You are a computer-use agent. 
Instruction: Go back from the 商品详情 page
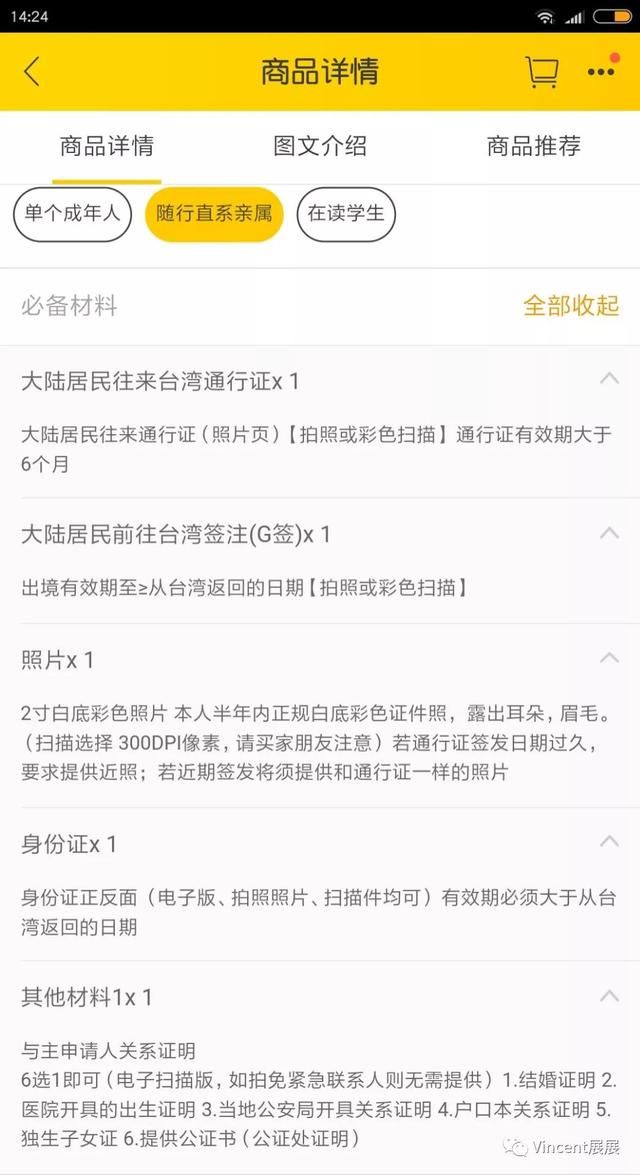32,72
